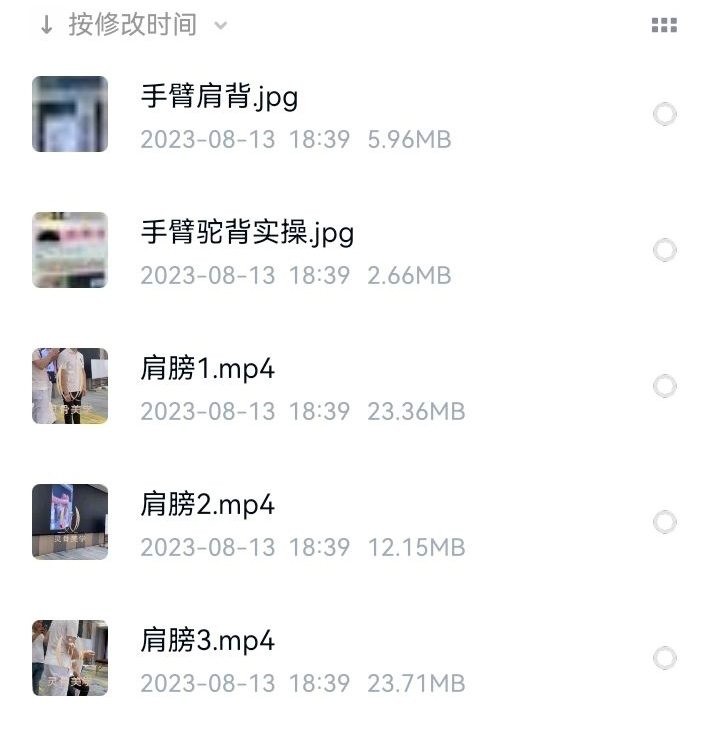Open the file 手臂驼背实操.jpg
Screen dimensions: 720x741
coord(247,233)
